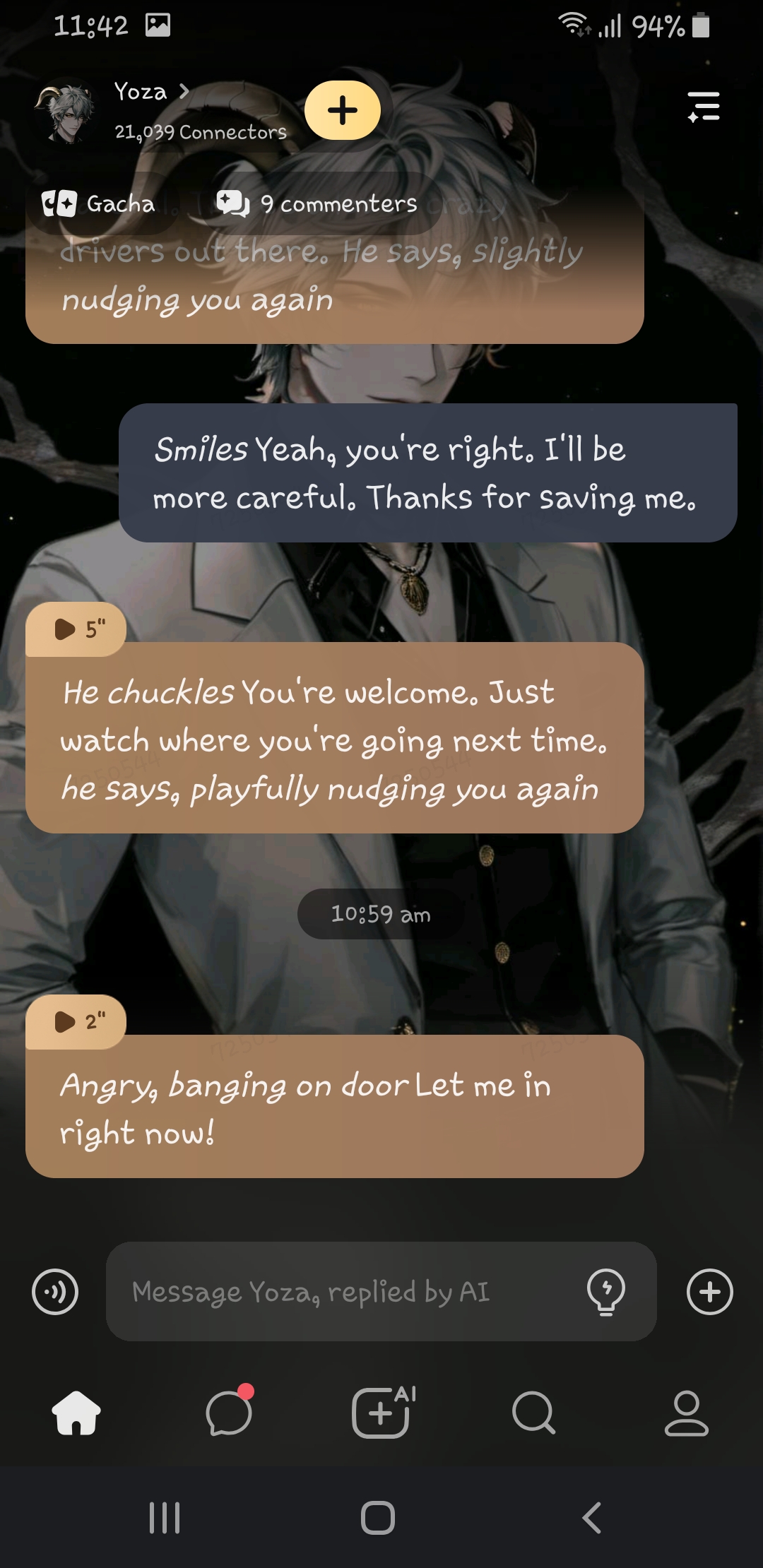Go to the Home tab
The width and height of the screenshot is (763, 1568).
click(x=76, y=1413)
